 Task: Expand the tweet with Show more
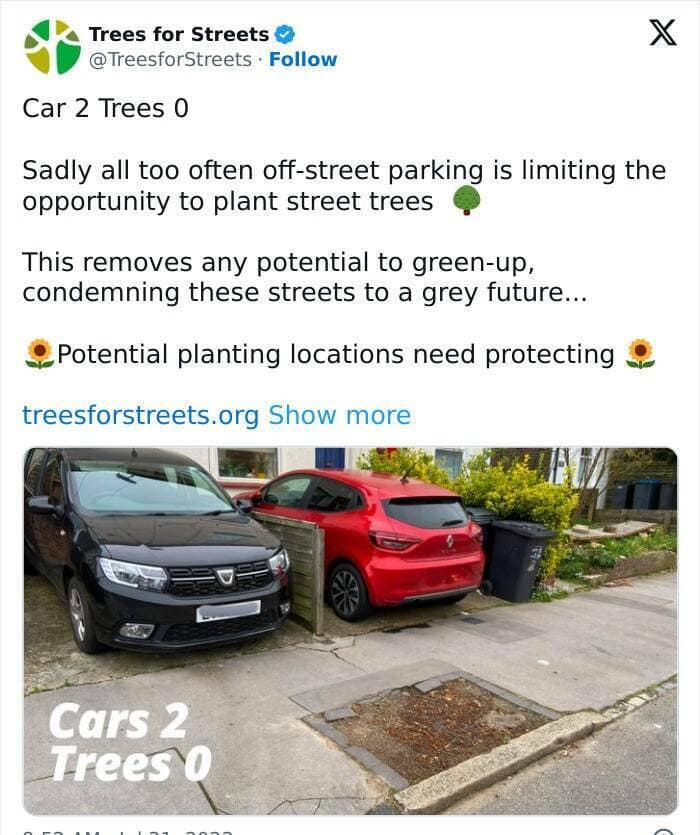pyautogui.click(x=339, y=415)
